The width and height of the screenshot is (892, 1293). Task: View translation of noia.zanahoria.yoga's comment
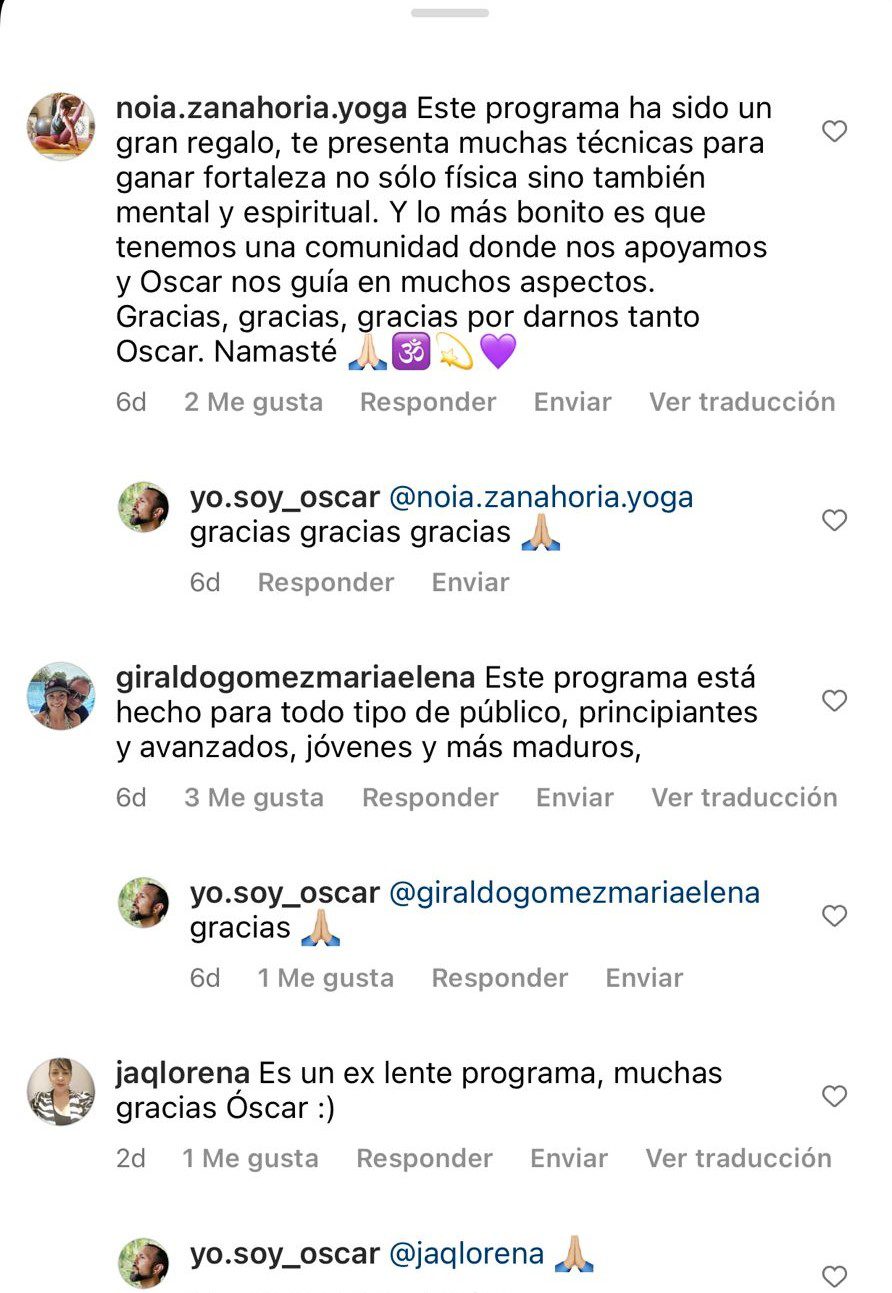click(x=742, y=402)
